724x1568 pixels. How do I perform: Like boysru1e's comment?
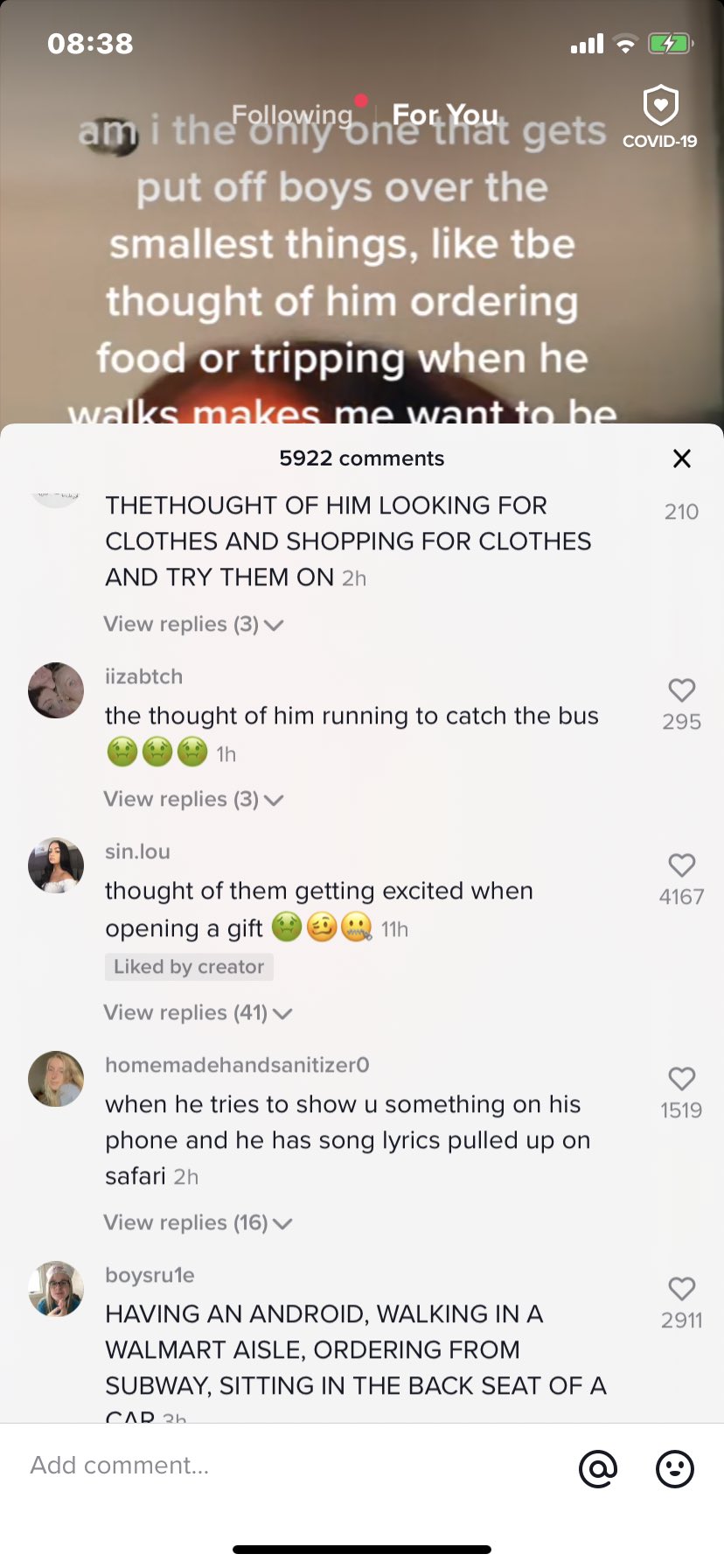[x=682, y=1289]
